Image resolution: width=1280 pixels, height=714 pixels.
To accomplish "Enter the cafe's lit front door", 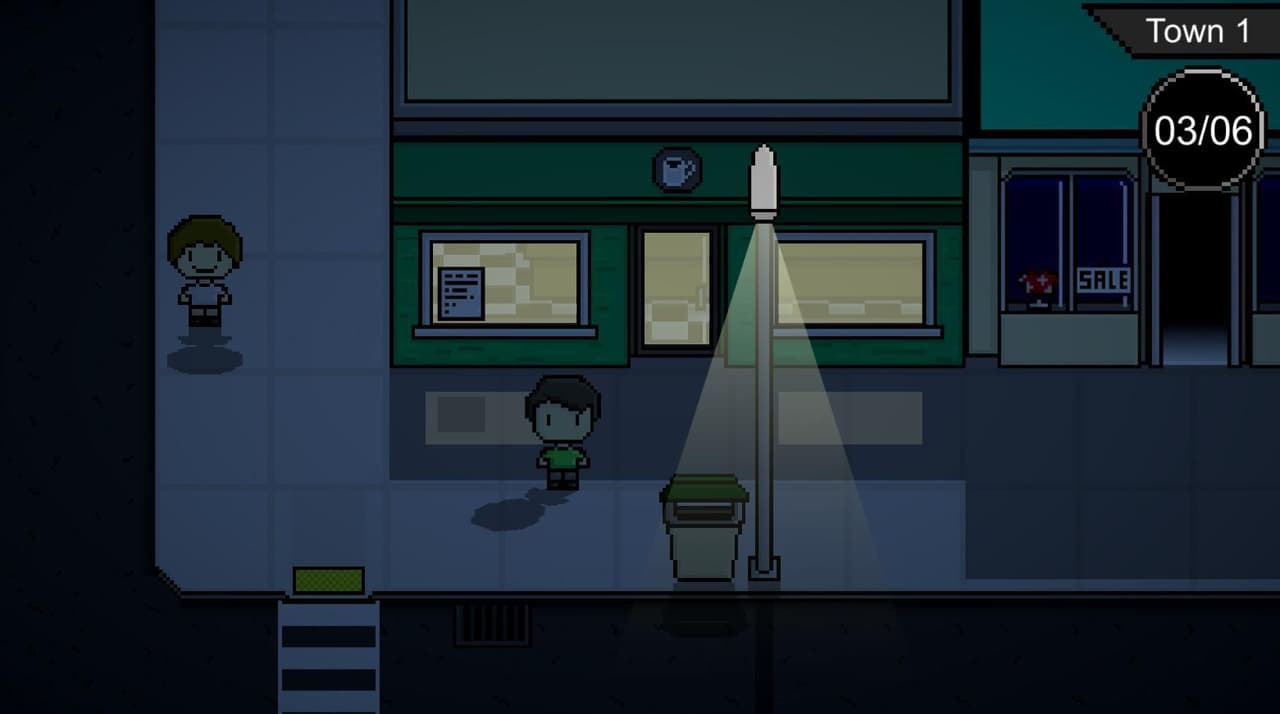I will coord(677,289).
